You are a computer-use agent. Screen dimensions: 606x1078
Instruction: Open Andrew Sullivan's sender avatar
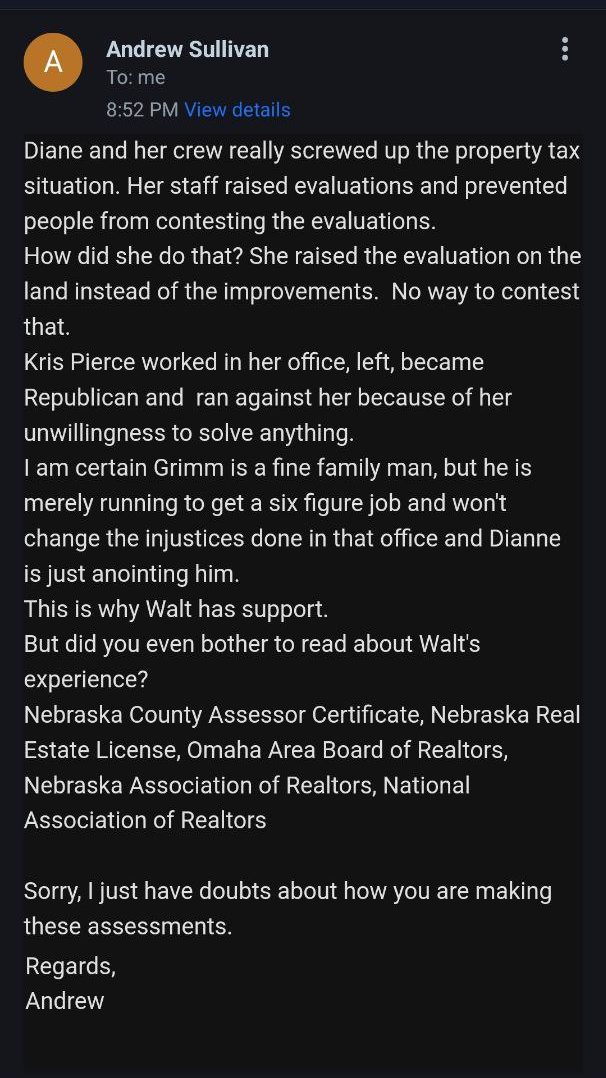click(53, 62)
